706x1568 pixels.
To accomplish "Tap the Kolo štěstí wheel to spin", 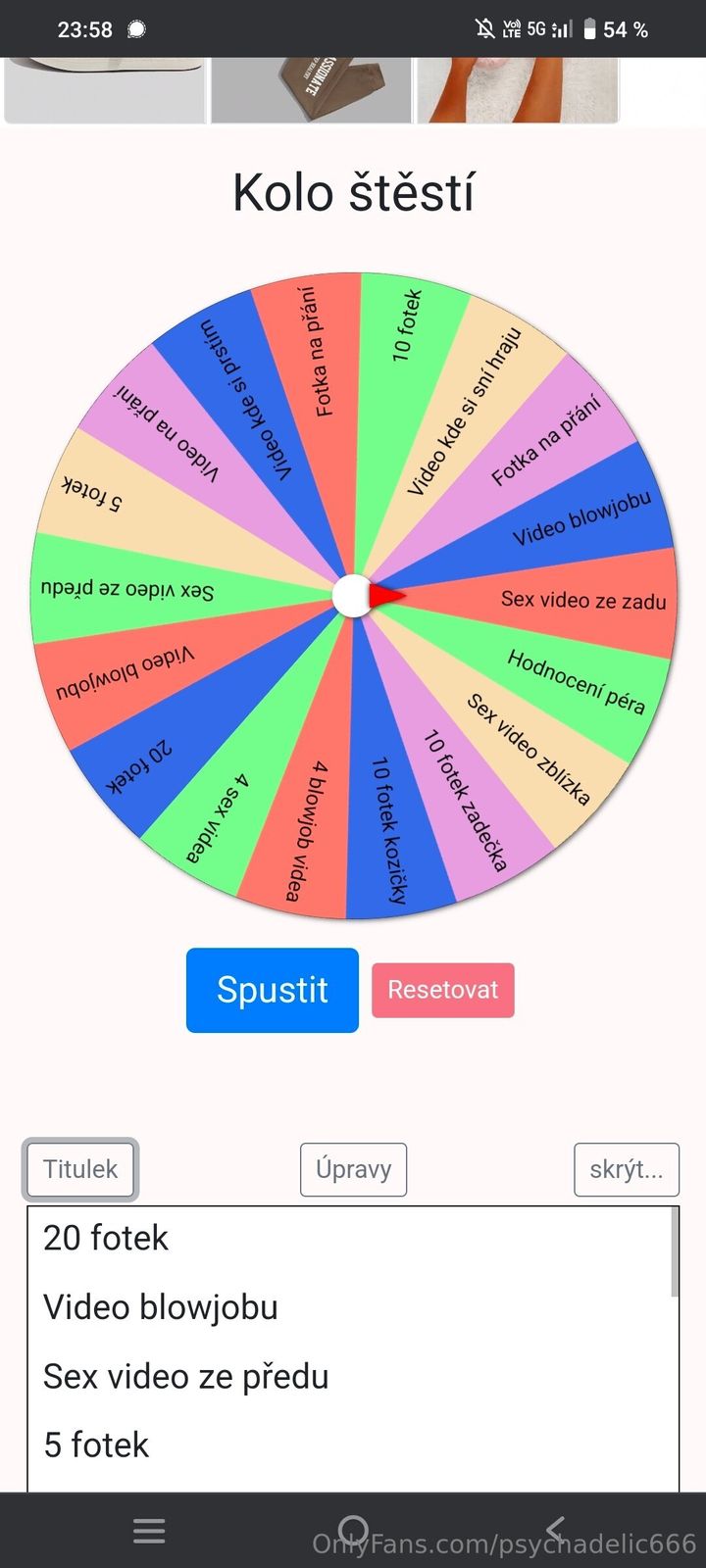I will (x=354, y=596).
